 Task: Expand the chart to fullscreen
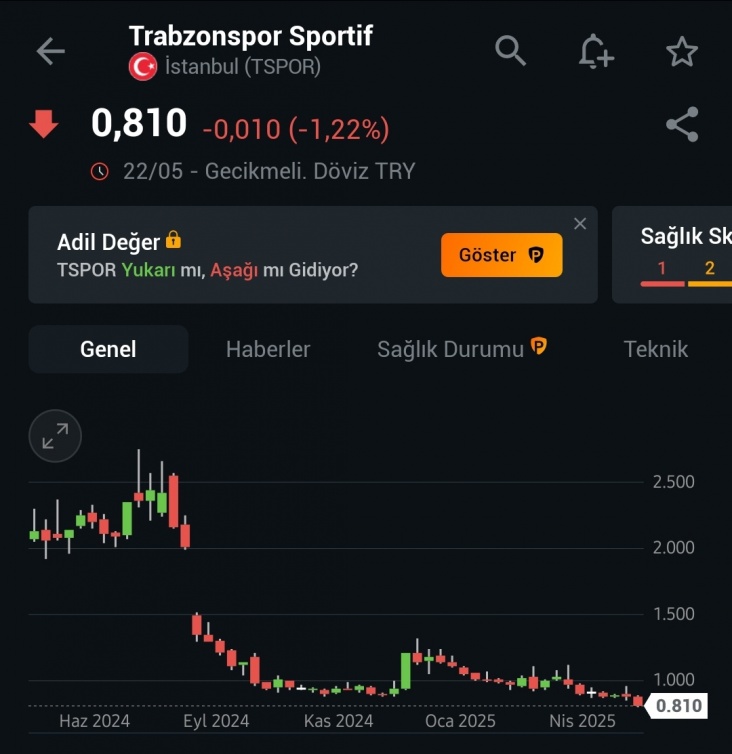click(x=55, y=436)
